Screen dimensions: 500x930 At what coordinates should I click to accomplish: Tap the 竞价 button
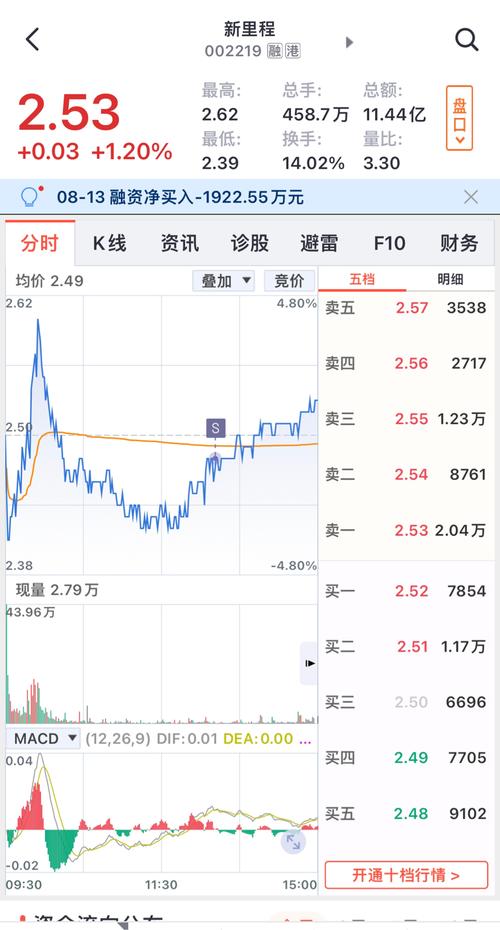point(289,281)
